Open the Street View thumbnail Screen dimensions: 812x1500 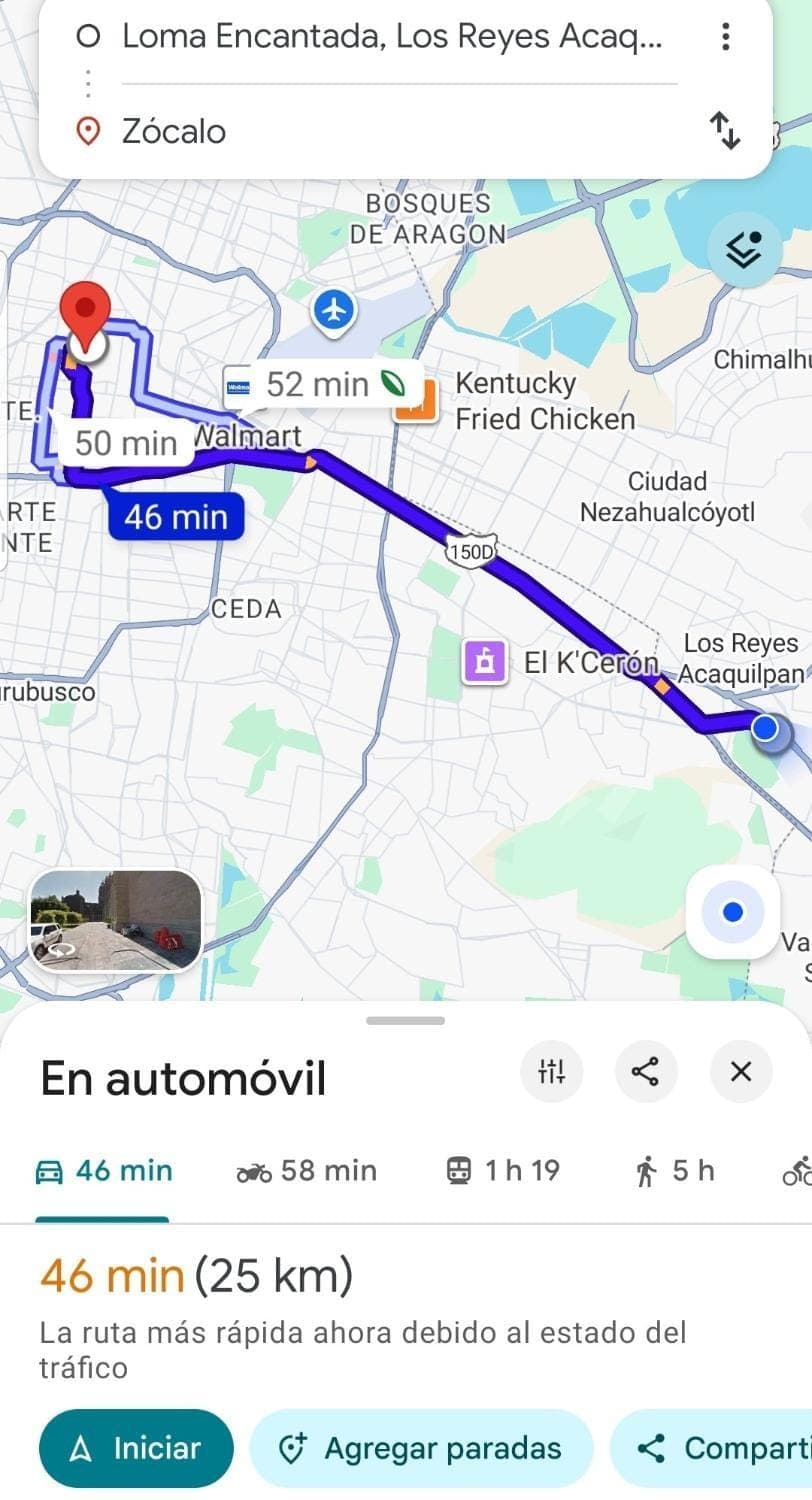click(115, 921)
